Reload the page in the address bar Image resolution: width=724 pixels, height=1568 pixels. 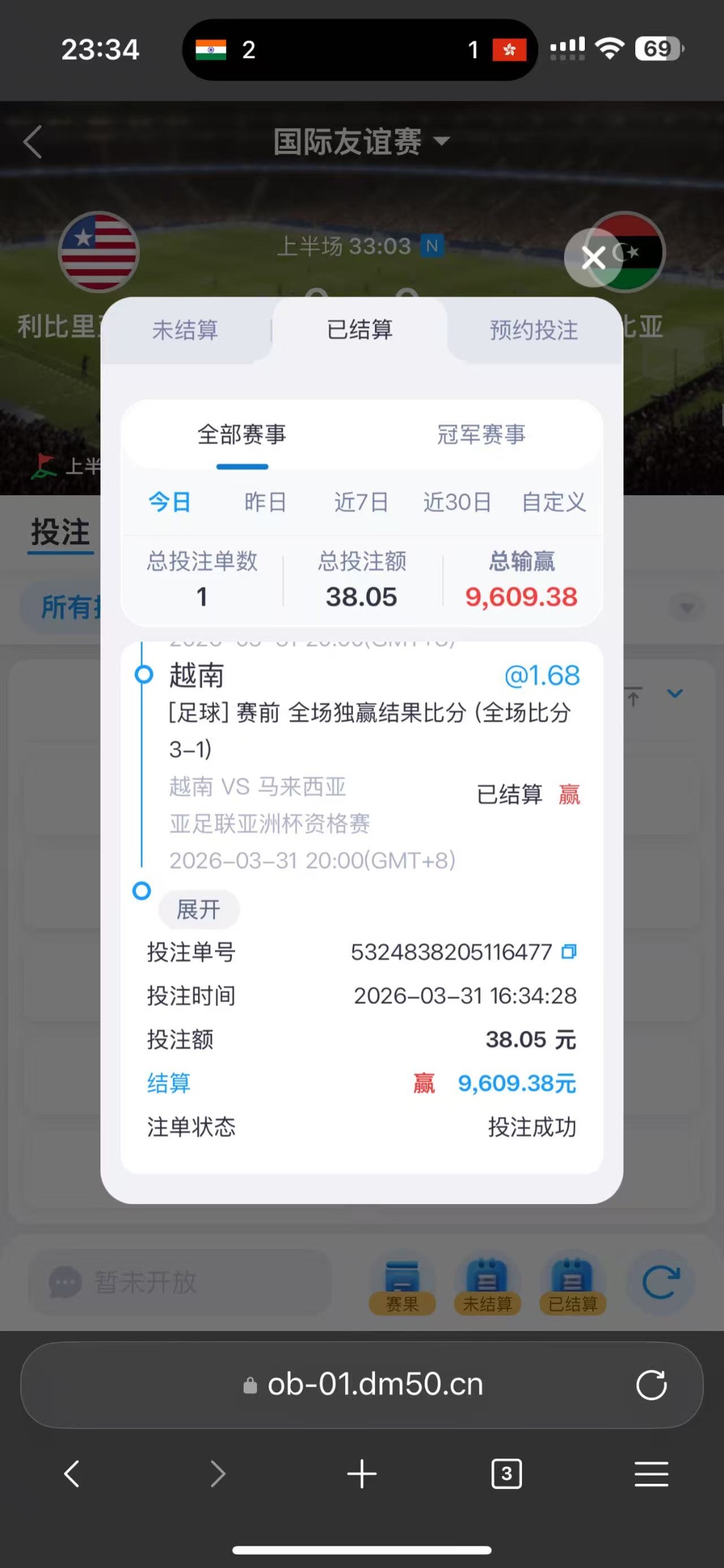click(x=651, y=1384)
